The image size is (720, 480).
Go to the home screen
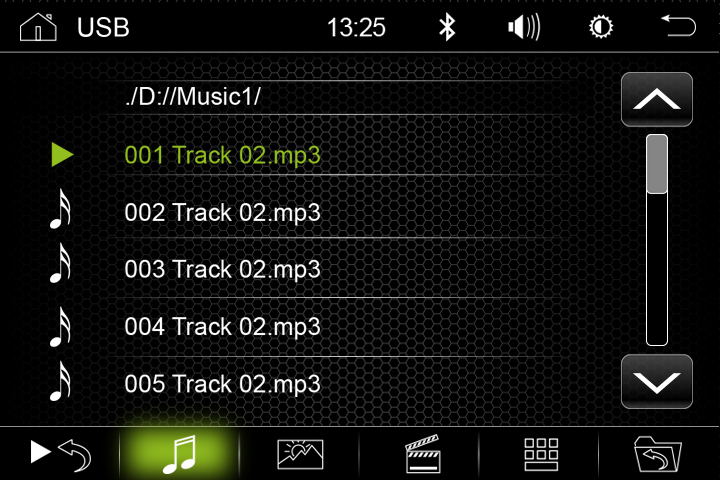click(38, 27)
